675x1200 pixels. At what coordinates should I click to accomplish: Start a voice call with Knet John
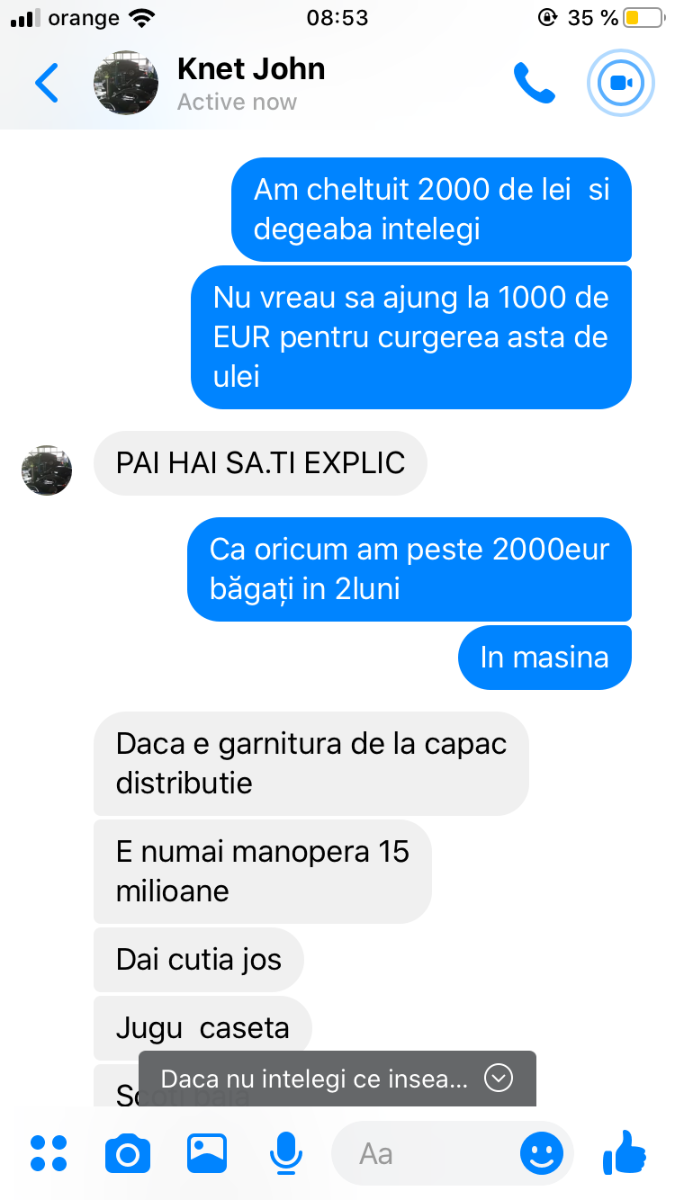534,83
